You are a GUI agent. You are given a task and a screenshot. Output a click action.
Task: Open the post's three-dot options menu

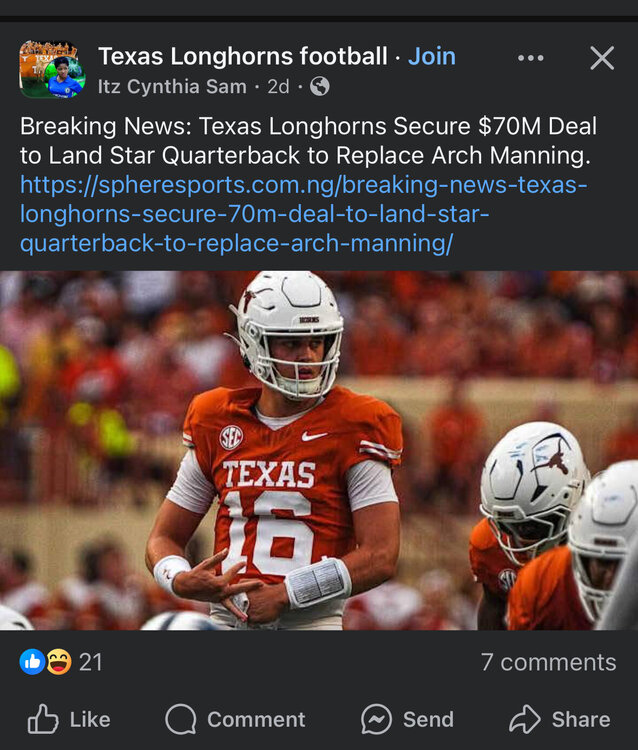click(531, 58)
